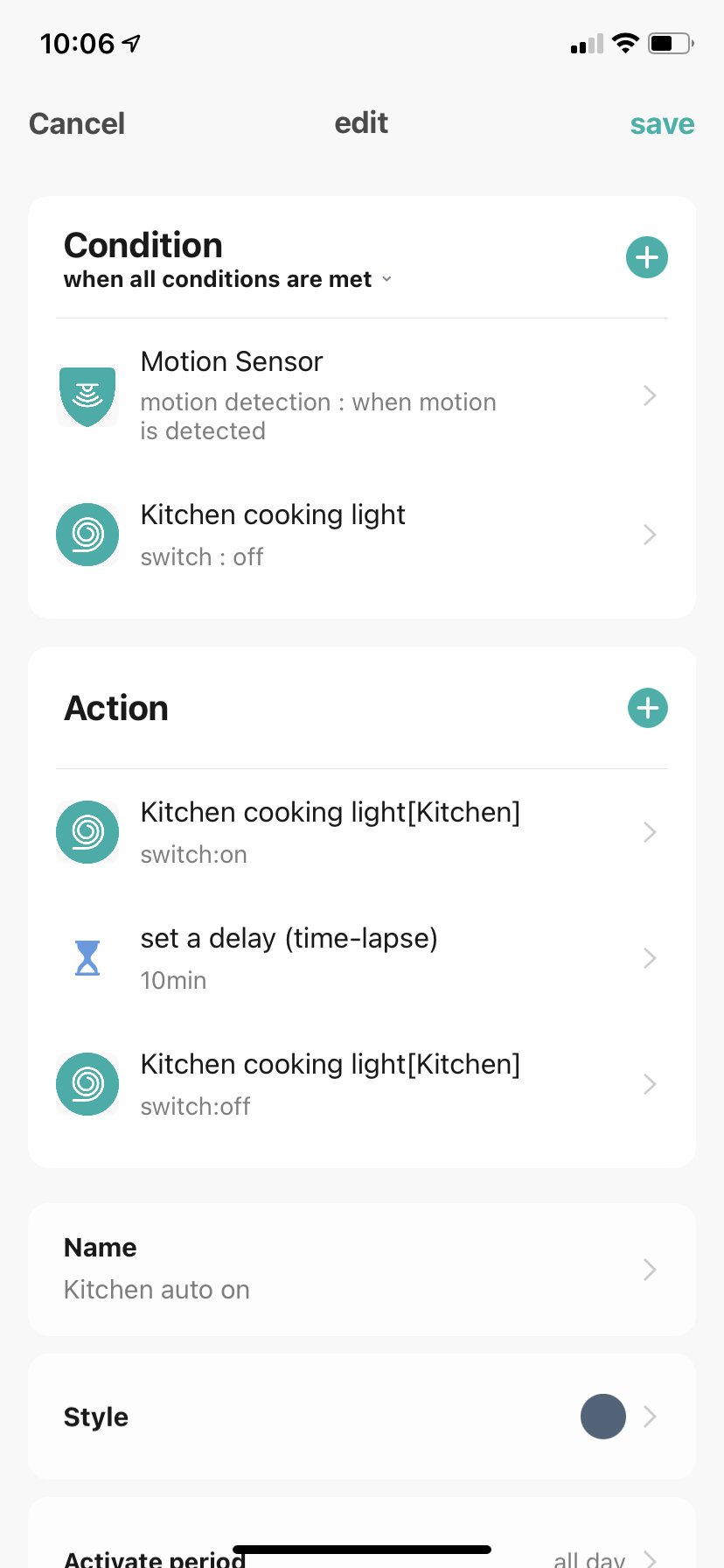Screen dimensions: 724x1568
Task: Open the switch:off condition for Kitchen cooking light
Action: (x=649, y=535)
